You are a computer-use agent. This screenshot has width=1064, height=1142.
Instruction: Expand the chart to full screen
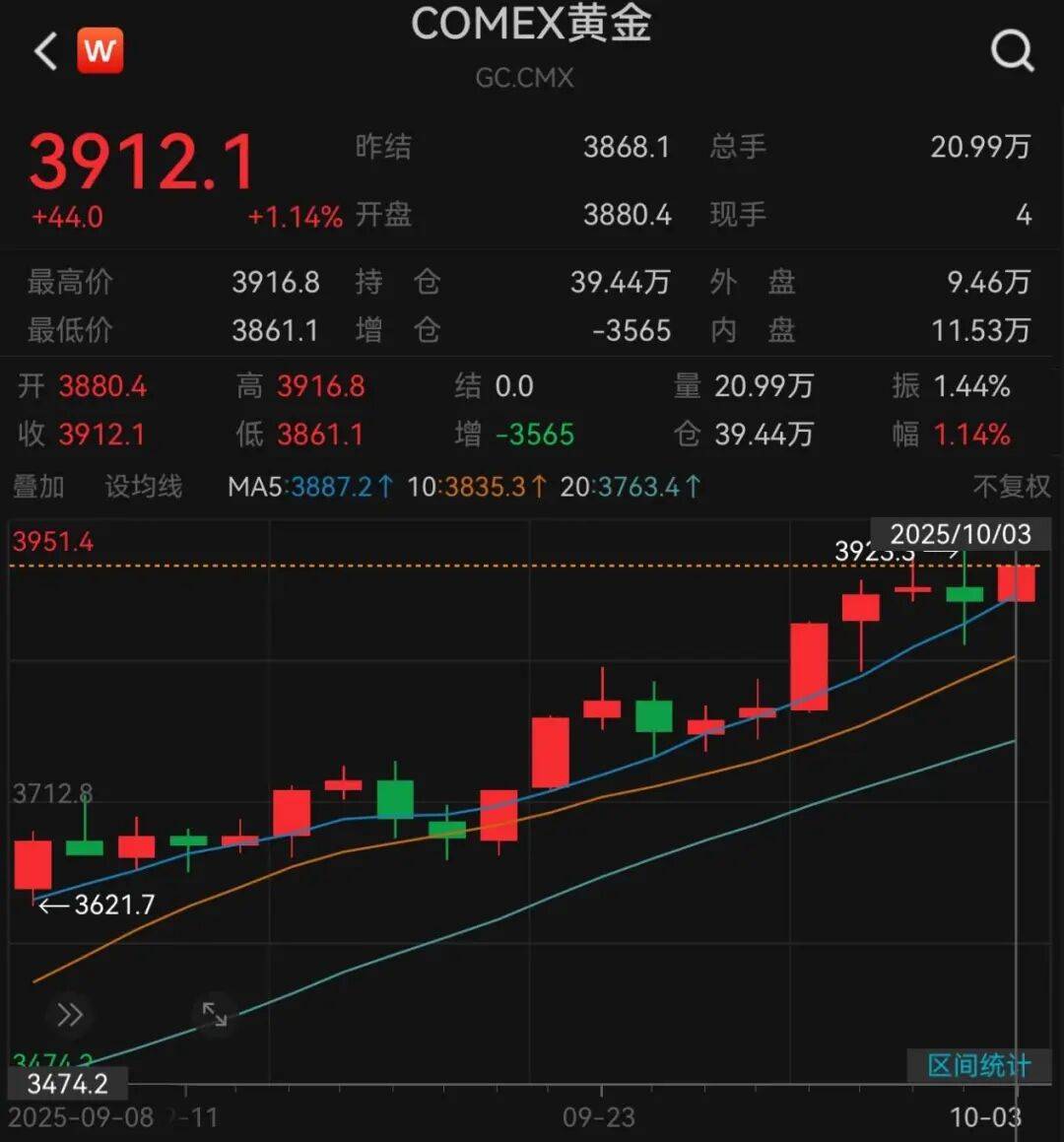coord(215,1014)
